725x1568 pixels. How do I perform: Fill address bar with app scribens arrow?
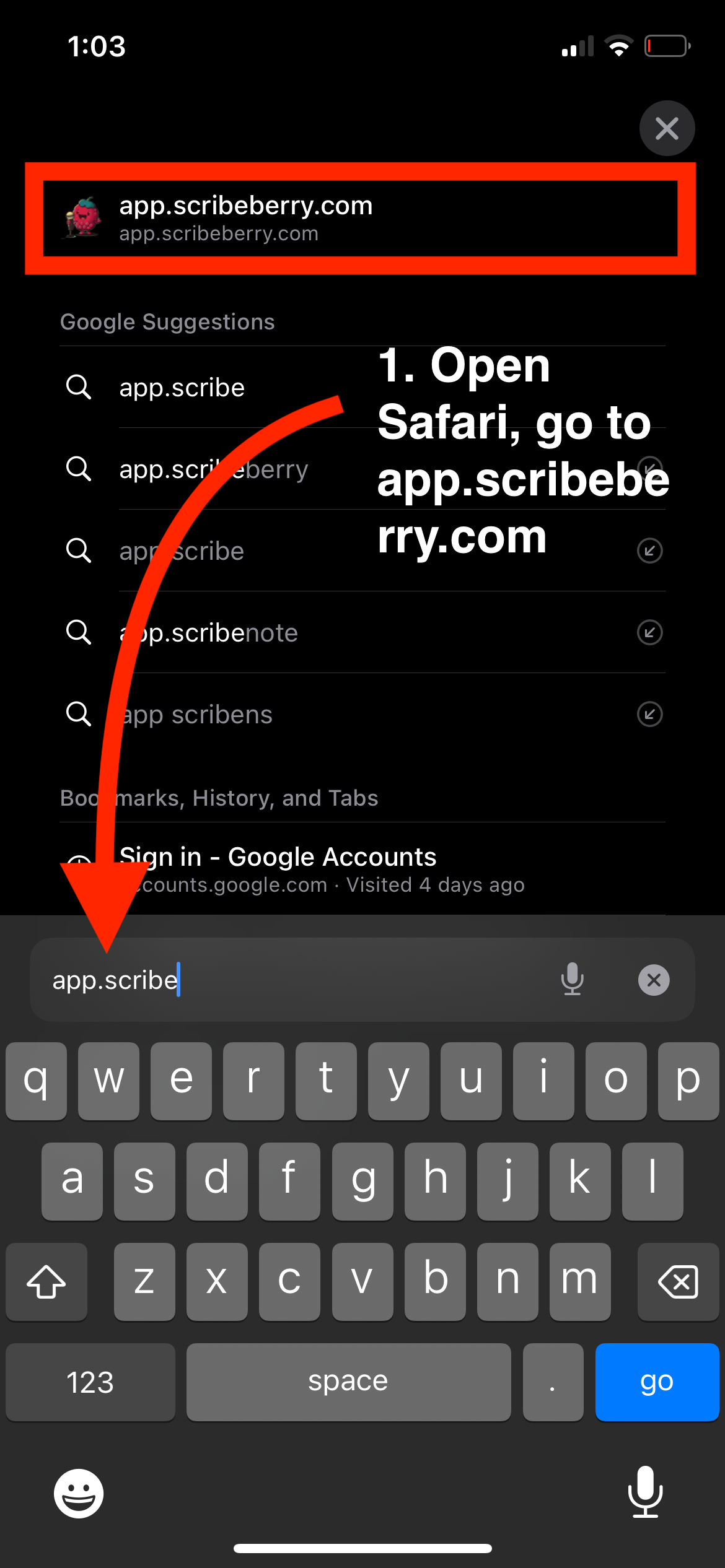(649, 714)
